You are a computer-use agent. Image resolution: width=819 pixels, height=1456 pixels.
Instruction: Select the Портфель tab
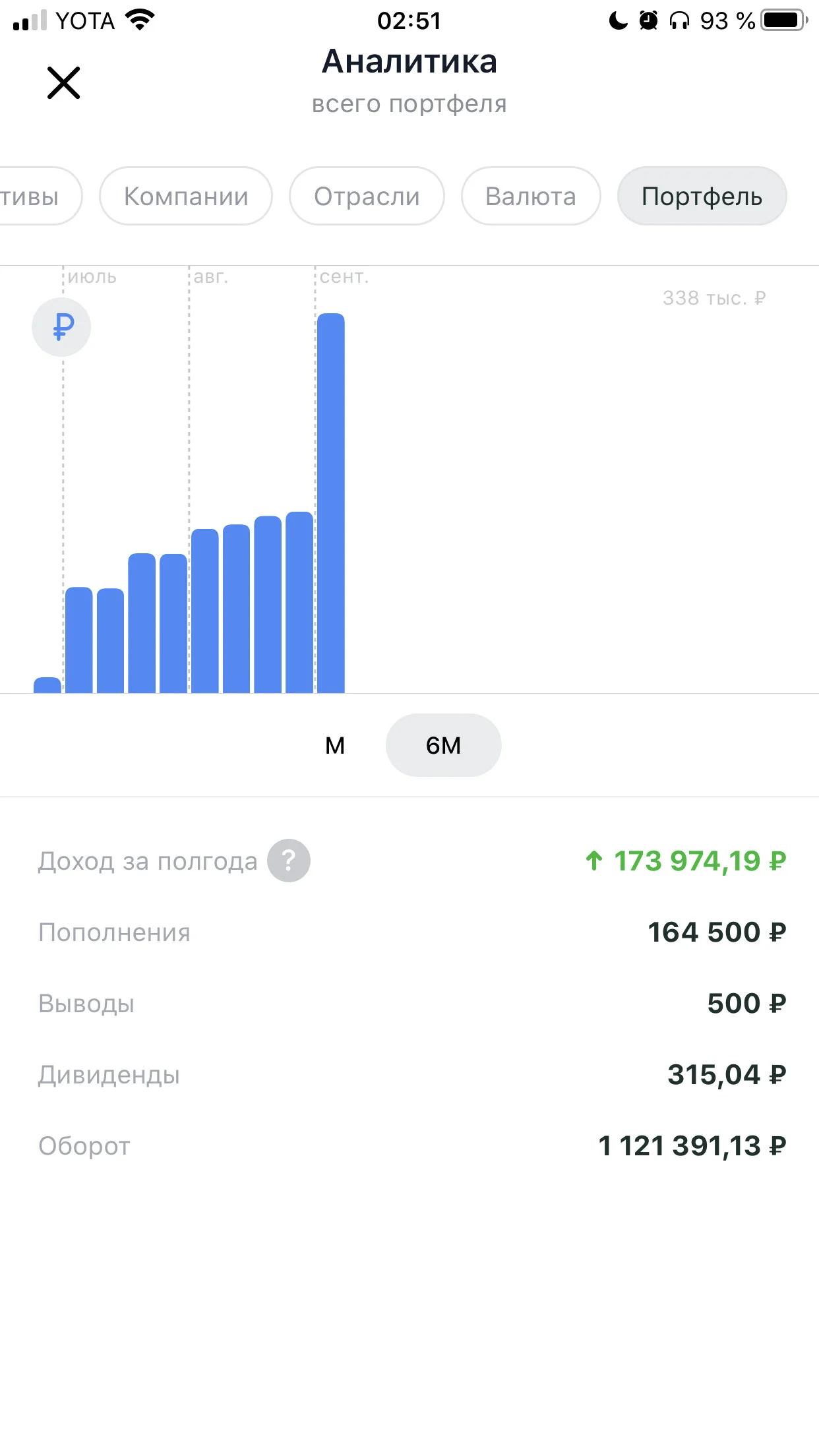click(x=702, y=196)
